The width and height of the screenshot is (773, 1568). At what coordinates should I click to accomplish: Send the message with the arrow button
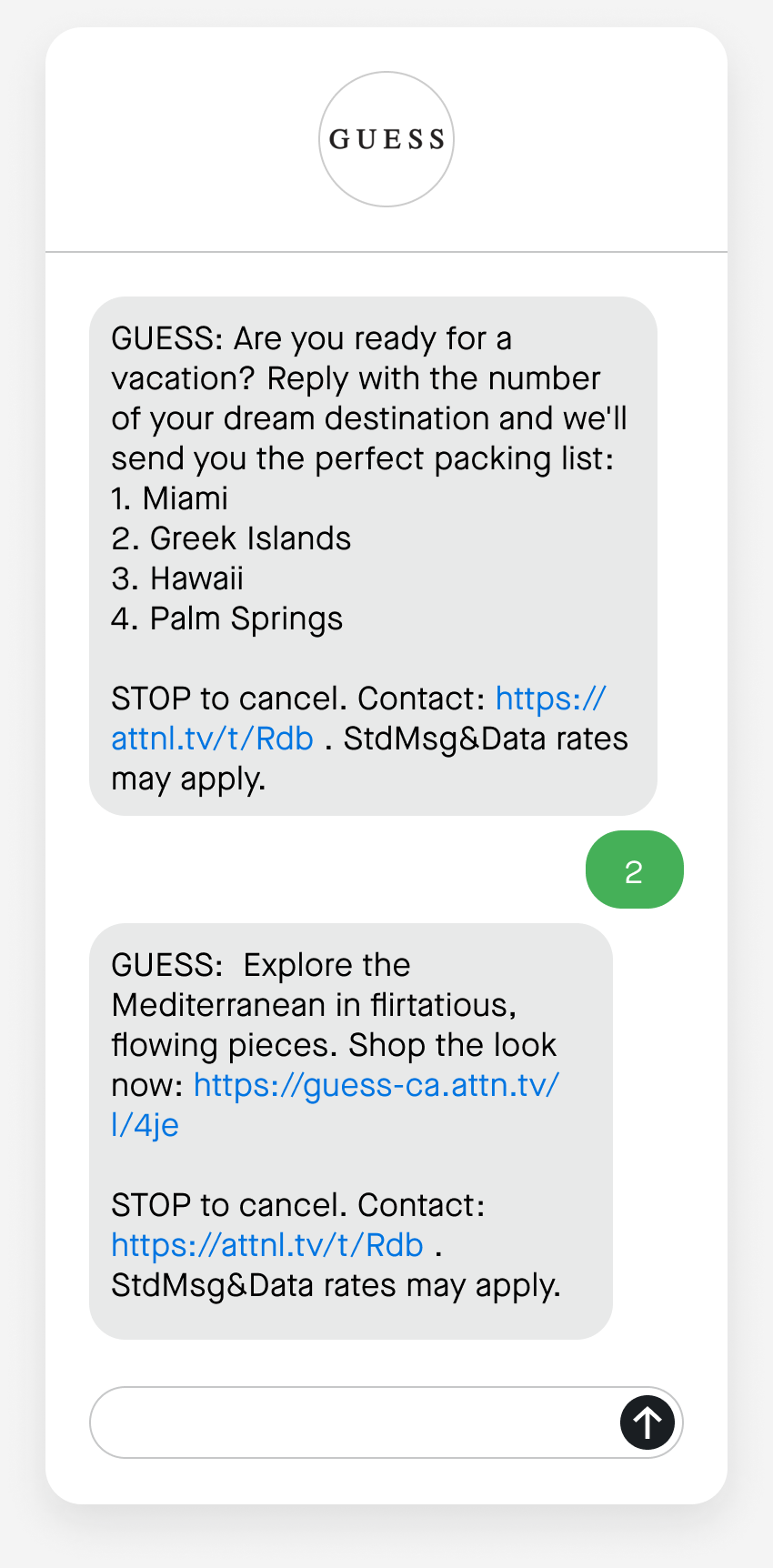click(x=648, y=1422)
